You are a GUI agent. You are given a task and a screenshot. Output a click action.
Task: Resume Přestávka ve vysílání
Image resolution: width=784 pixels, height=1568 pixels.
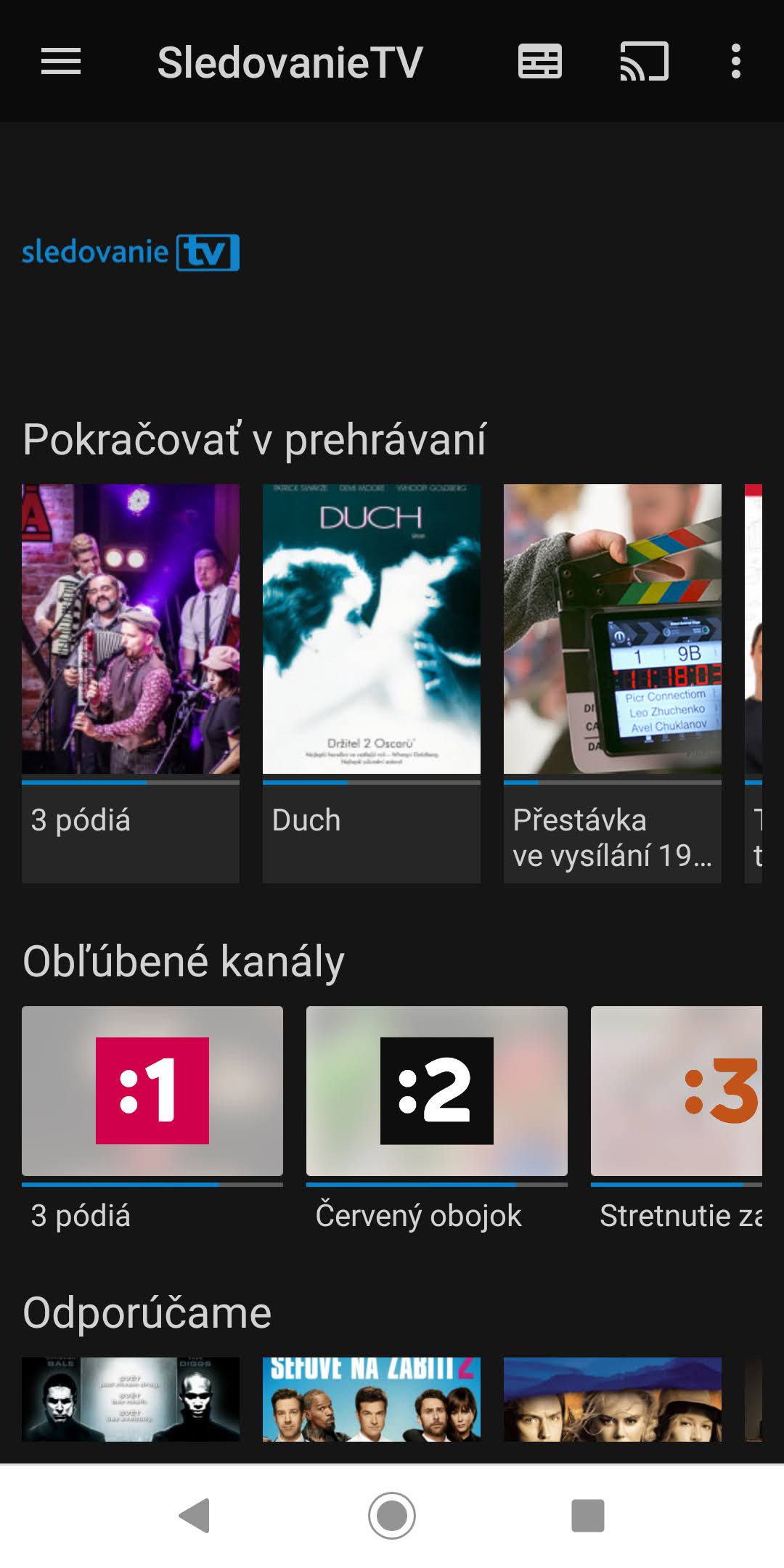[613, 683]
